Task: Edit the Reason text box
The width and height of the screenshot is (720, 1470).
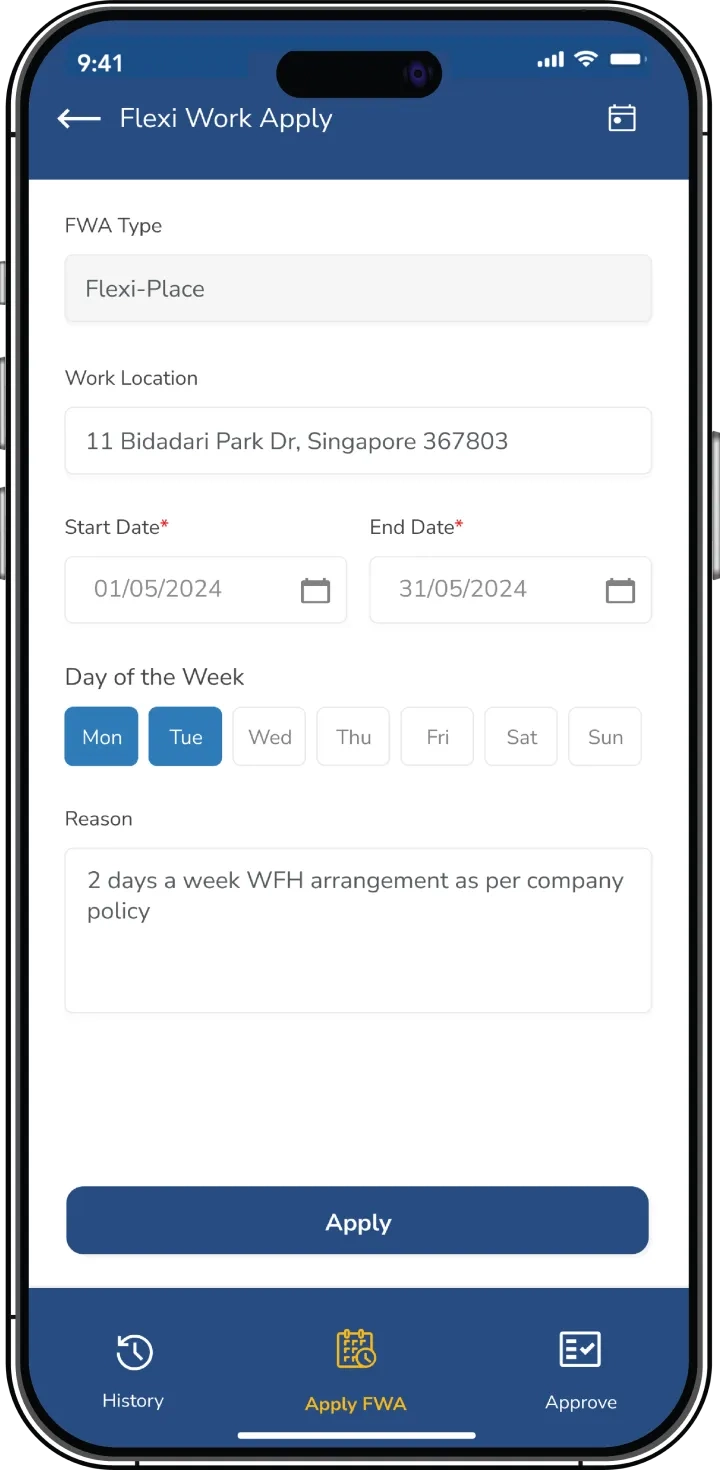Action: 358,930
